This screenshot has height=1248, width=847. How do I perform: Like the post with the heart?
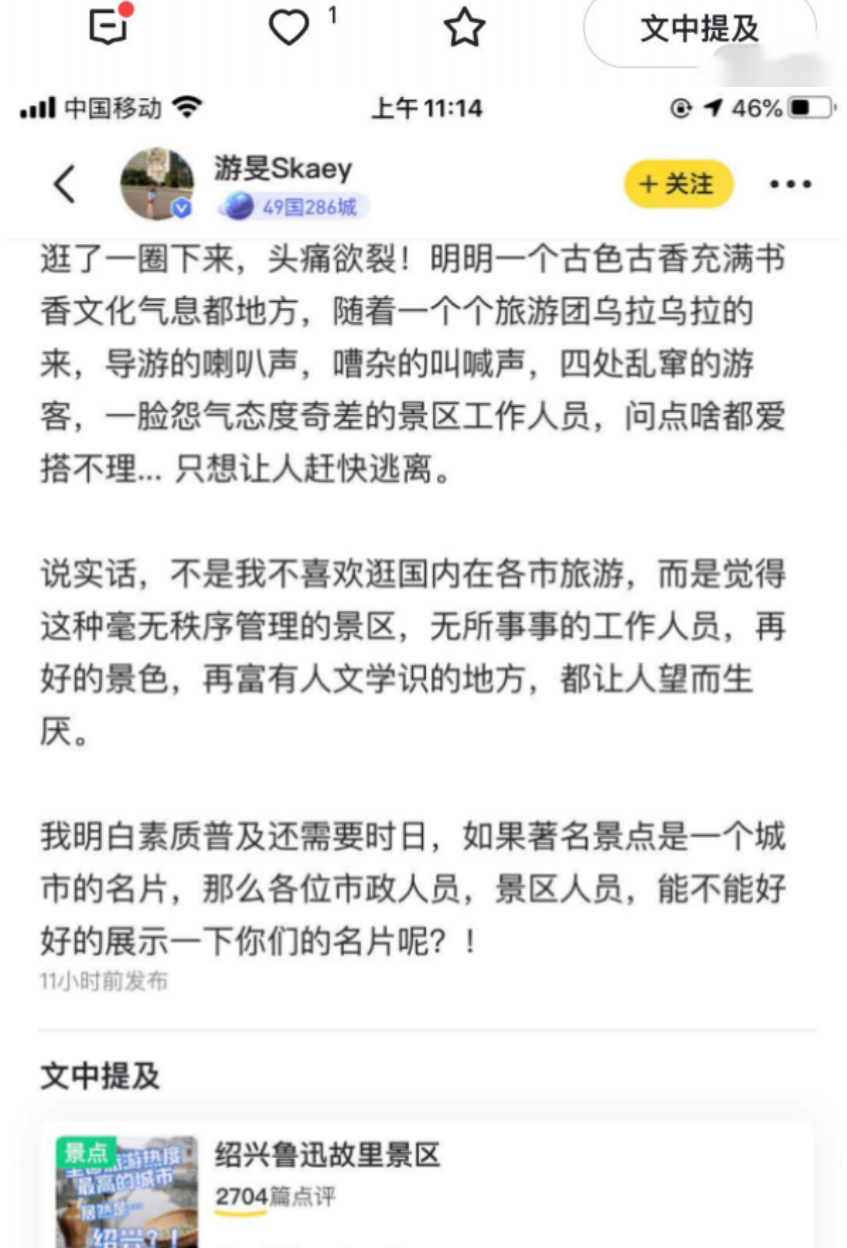pyautogui.click(x=289, y=28)
